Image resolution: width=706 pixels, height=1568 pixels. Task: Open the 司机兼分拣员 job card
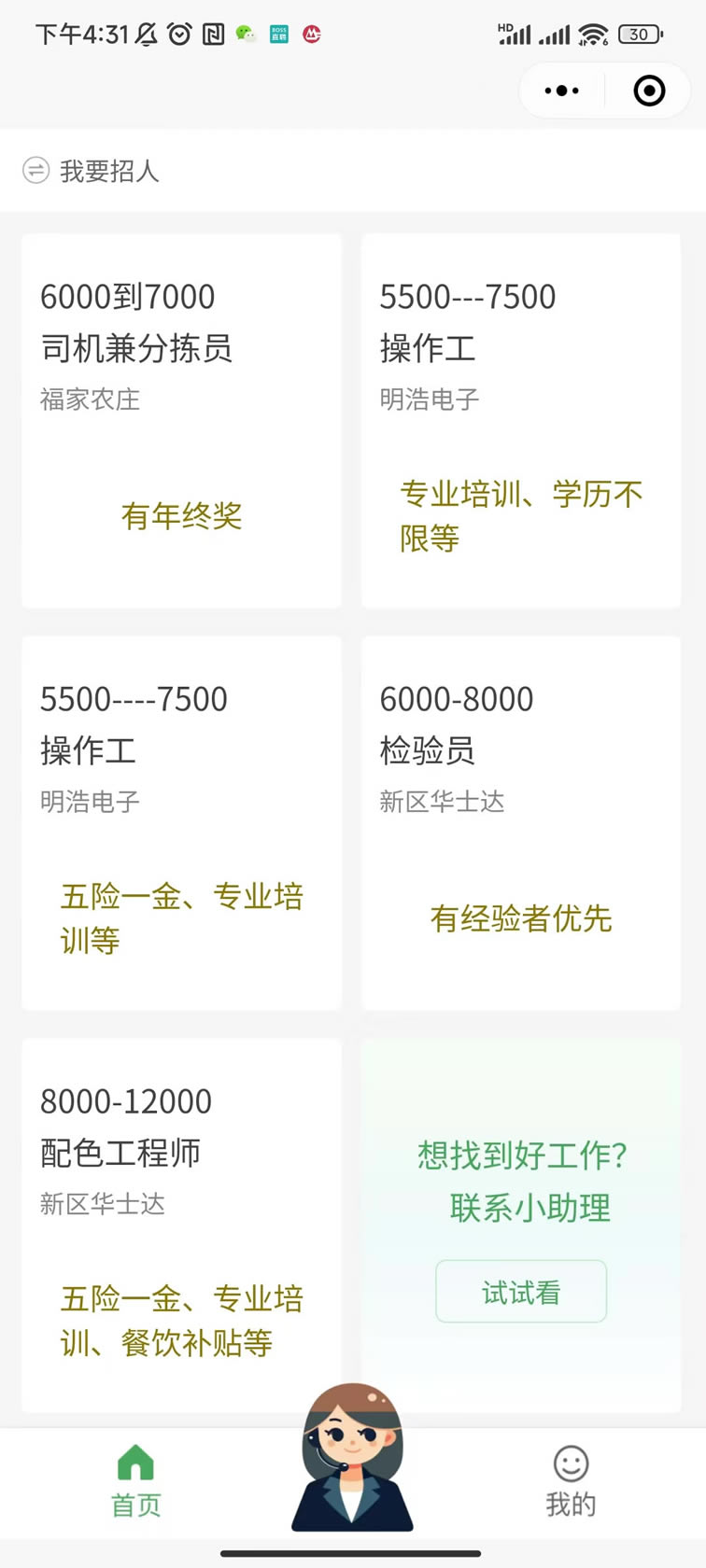181,421
